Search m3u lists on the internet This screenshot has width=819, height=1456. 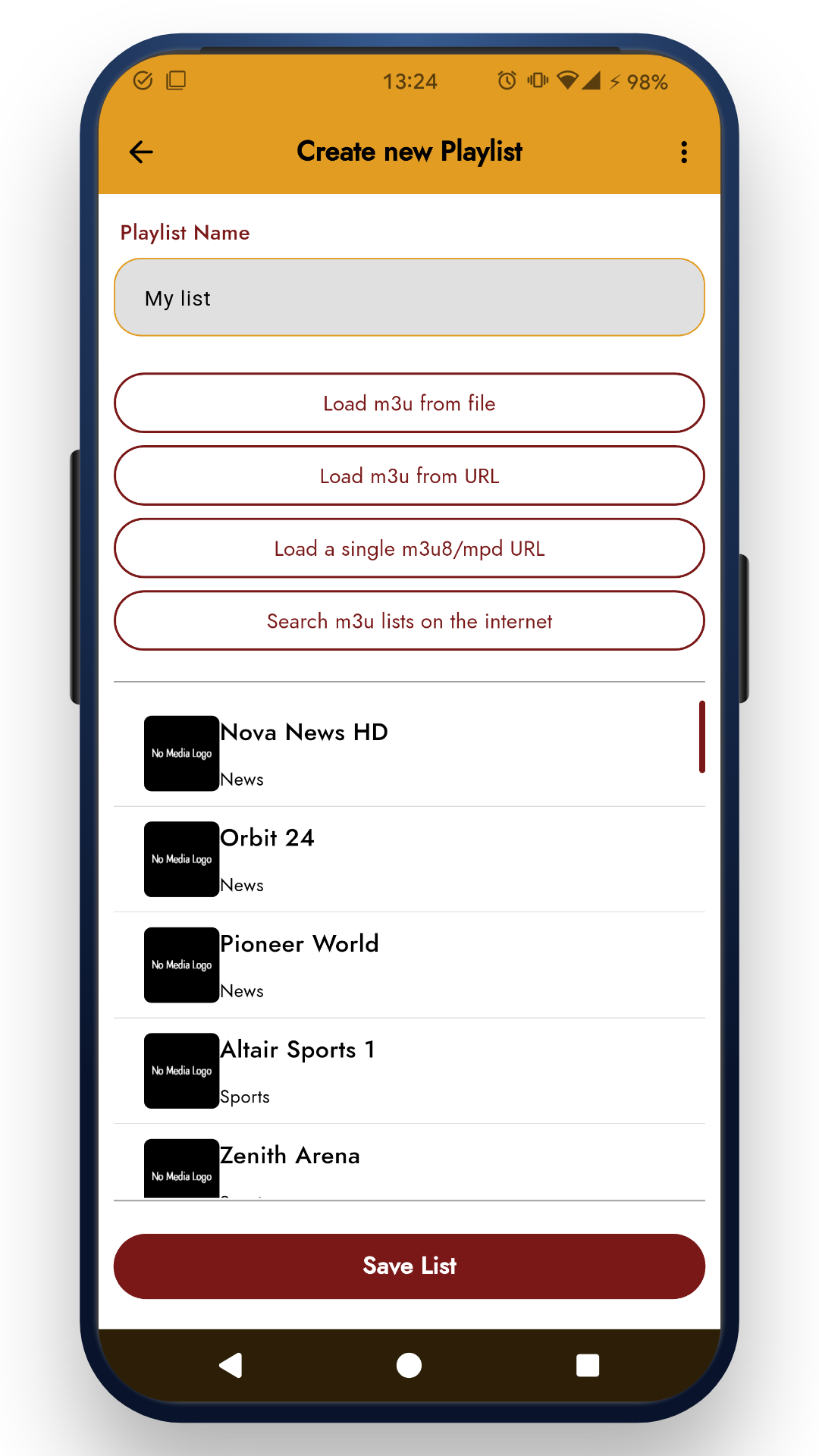[409, 621]
